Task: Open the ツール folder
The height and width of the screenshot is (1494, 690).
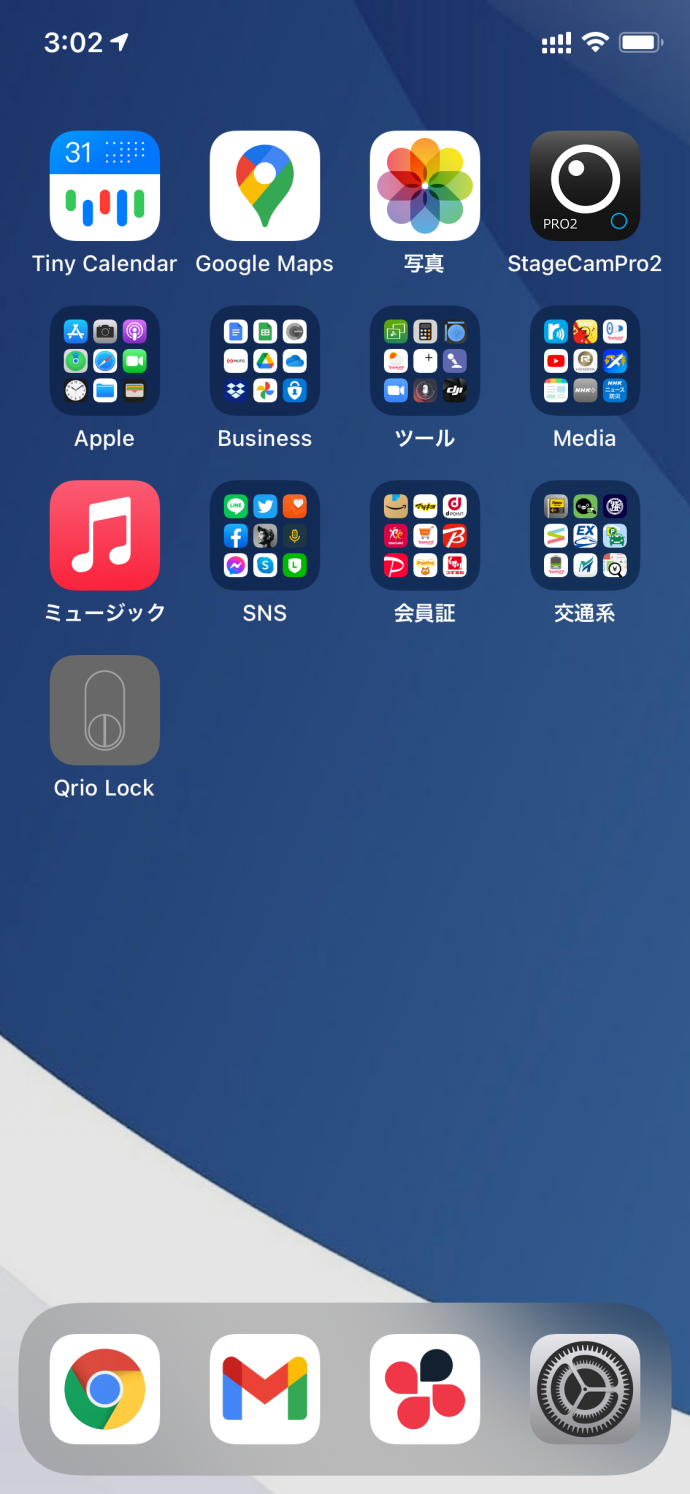Action: tap(425, 361)
